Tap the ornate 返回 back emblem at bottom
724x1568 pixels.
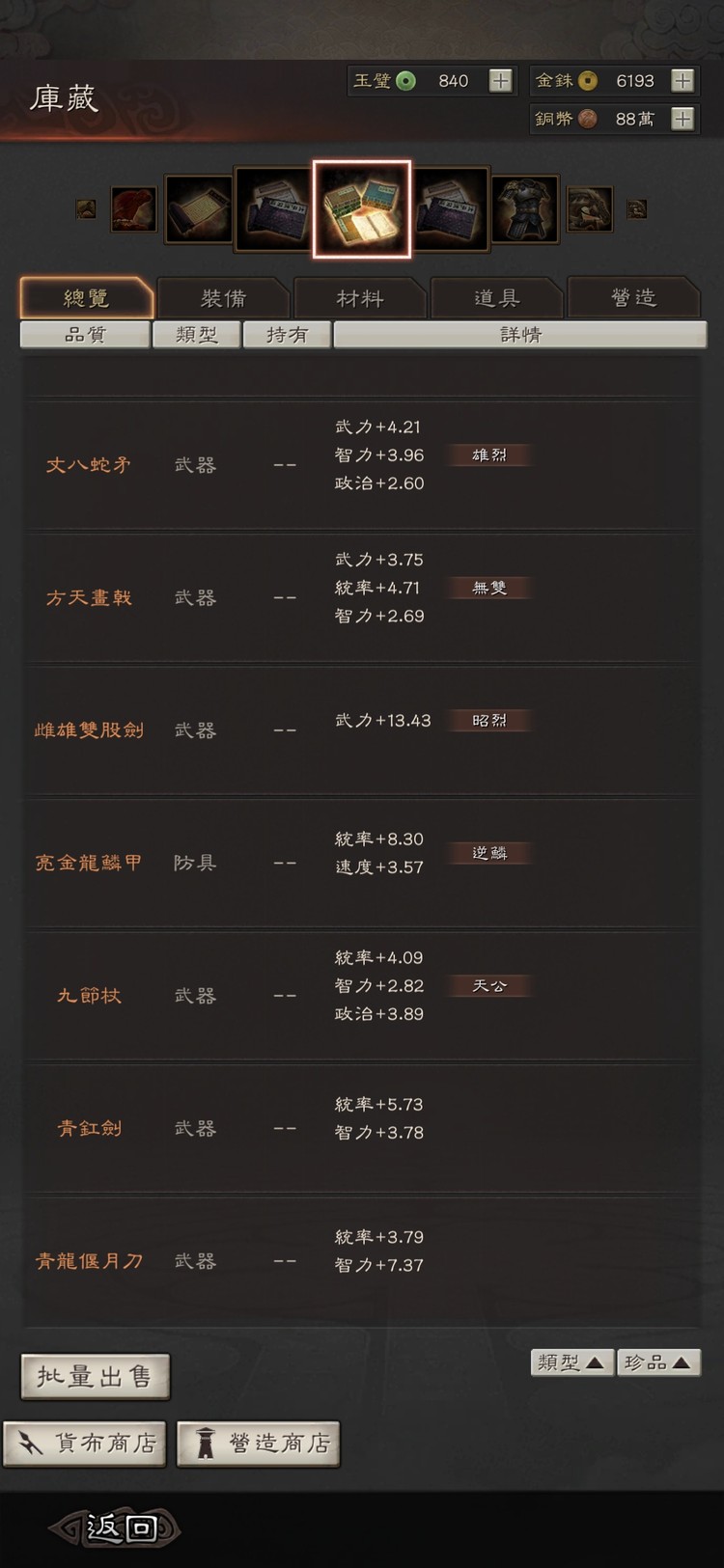point(116,1530)
